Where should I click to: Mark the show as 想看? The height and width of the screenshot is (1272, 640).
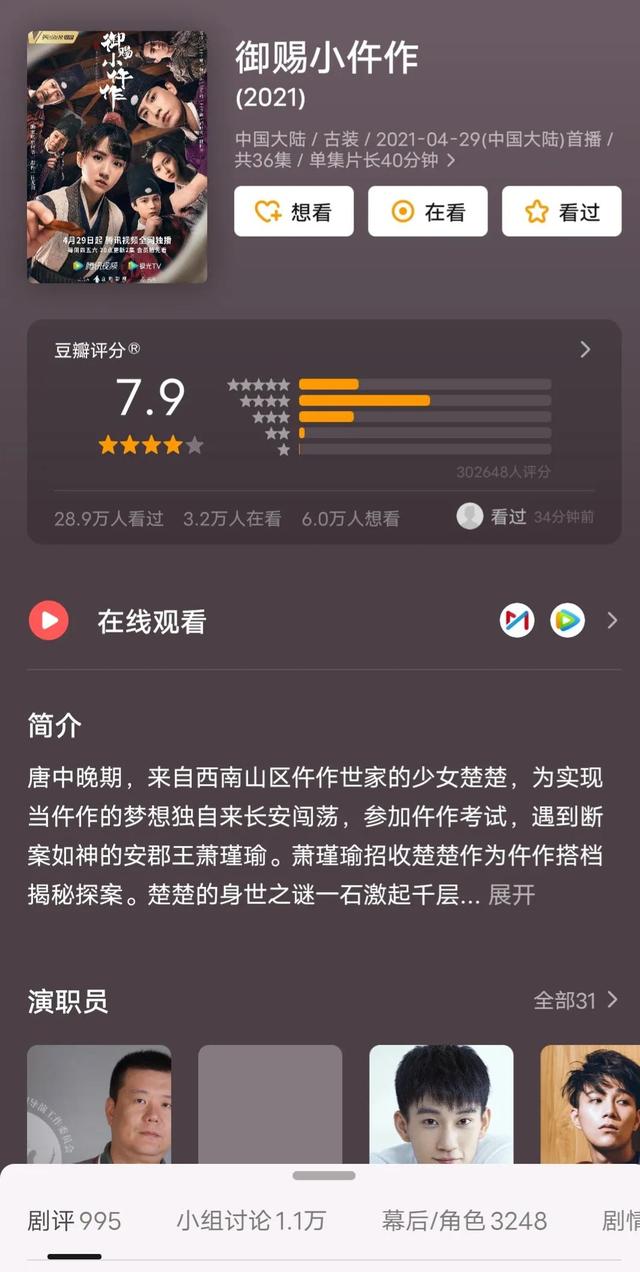(x=293, y=211)
